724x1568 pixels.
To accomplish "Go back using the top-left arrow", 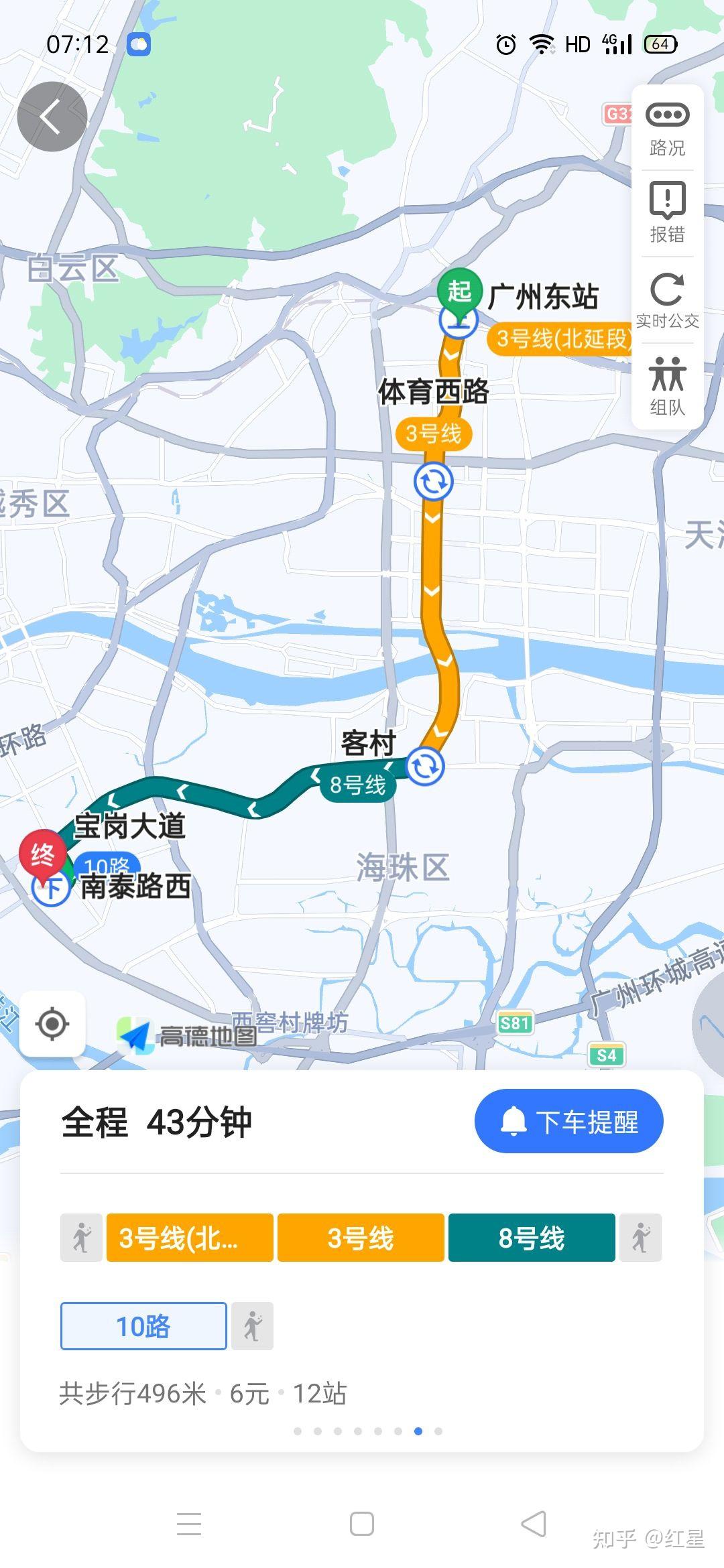I will 52,117.
